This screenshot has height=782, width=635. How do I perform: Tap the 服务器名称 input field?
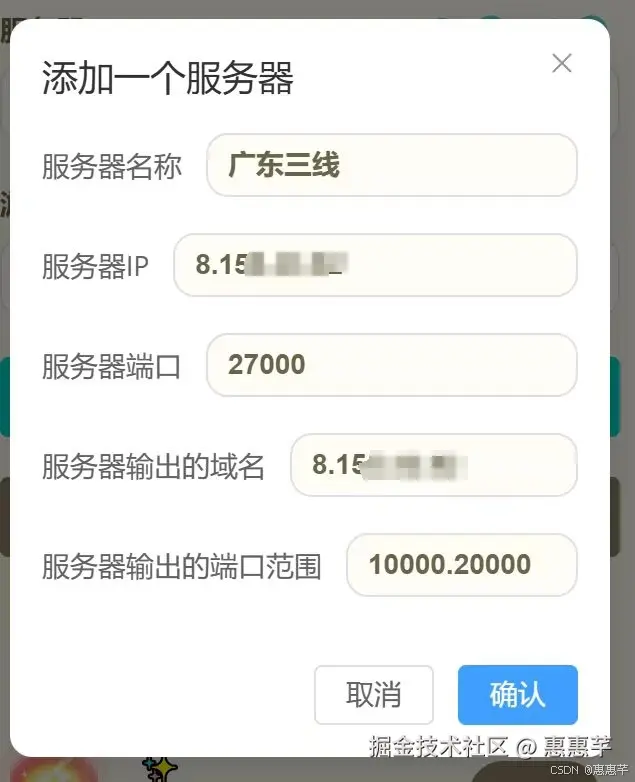(391, 165)
